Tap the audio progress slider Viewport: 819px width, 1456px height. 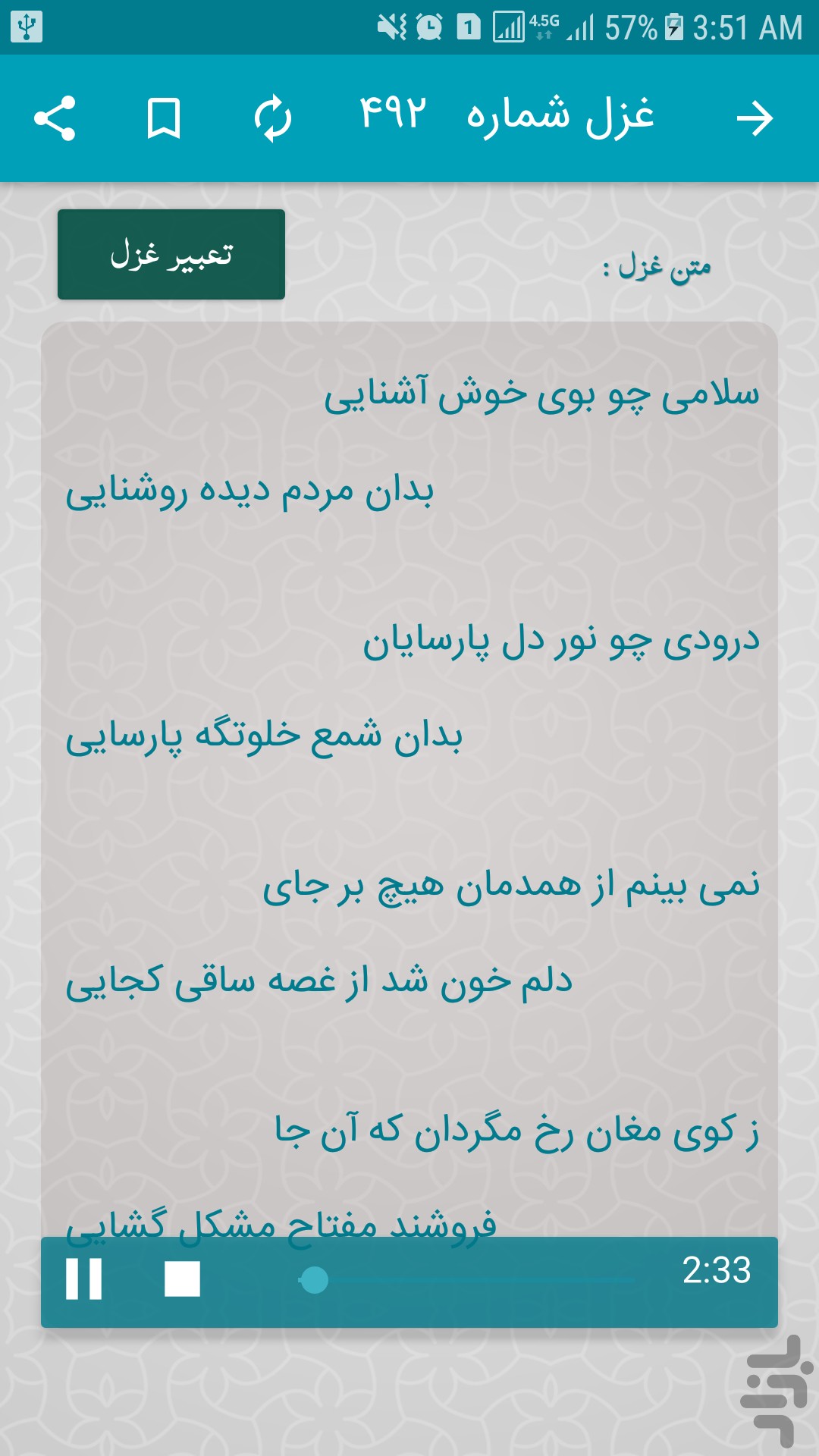point(466,1280)
